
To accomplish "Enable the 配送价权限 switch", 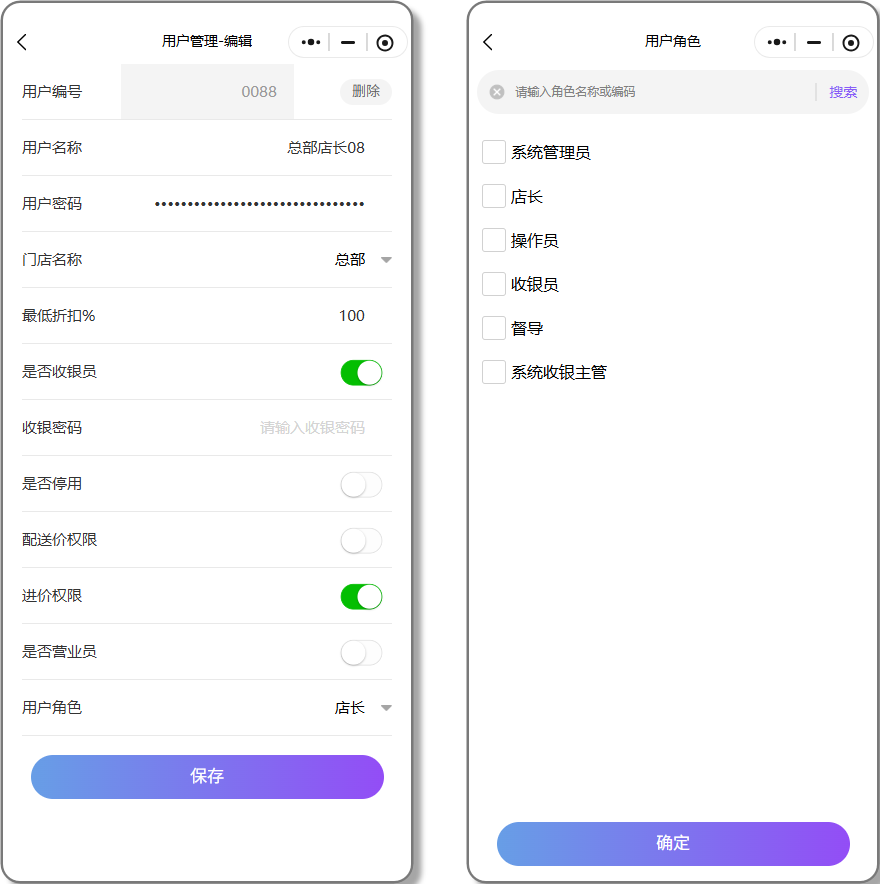I will (361, 541).
